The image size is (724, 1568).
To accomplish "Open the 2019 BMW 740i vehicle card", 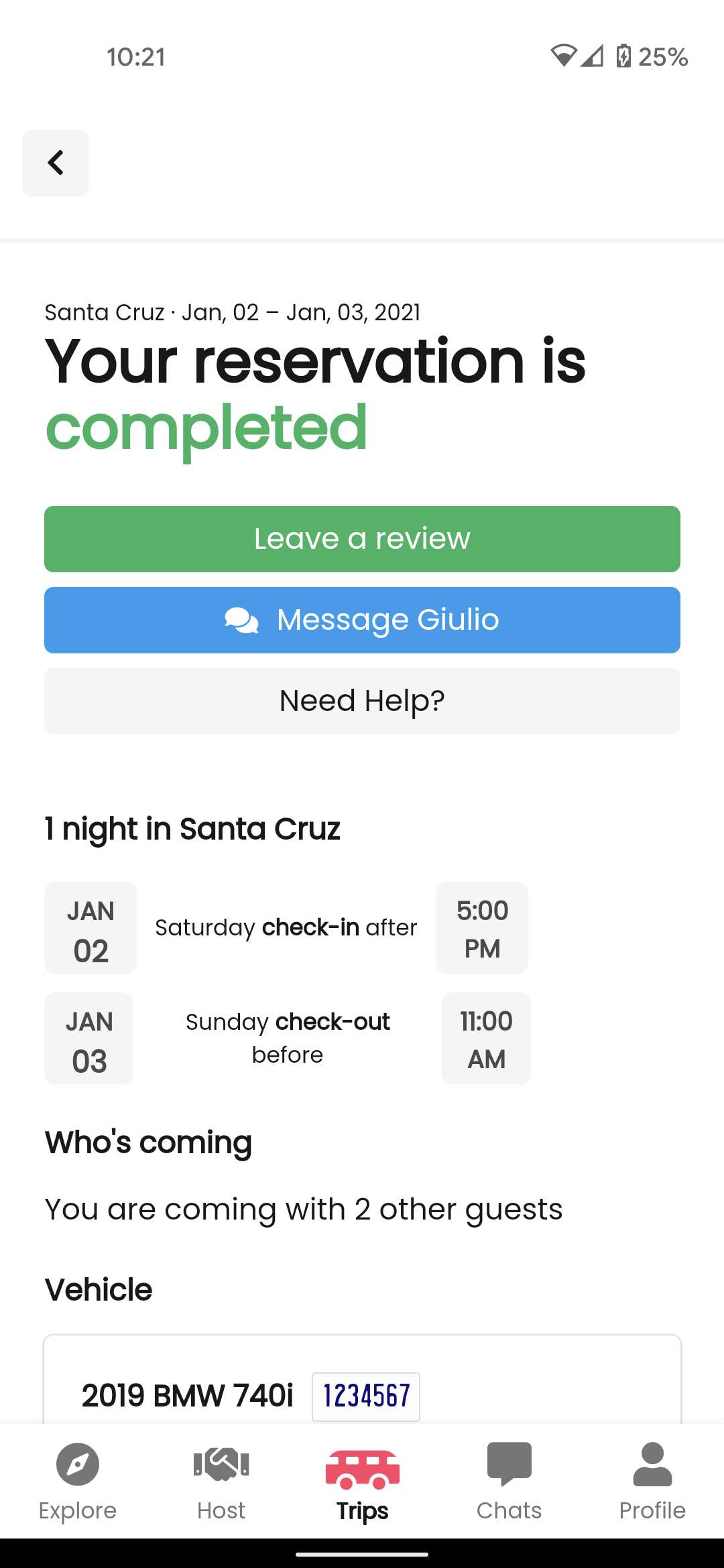I will coord(362,1379).
